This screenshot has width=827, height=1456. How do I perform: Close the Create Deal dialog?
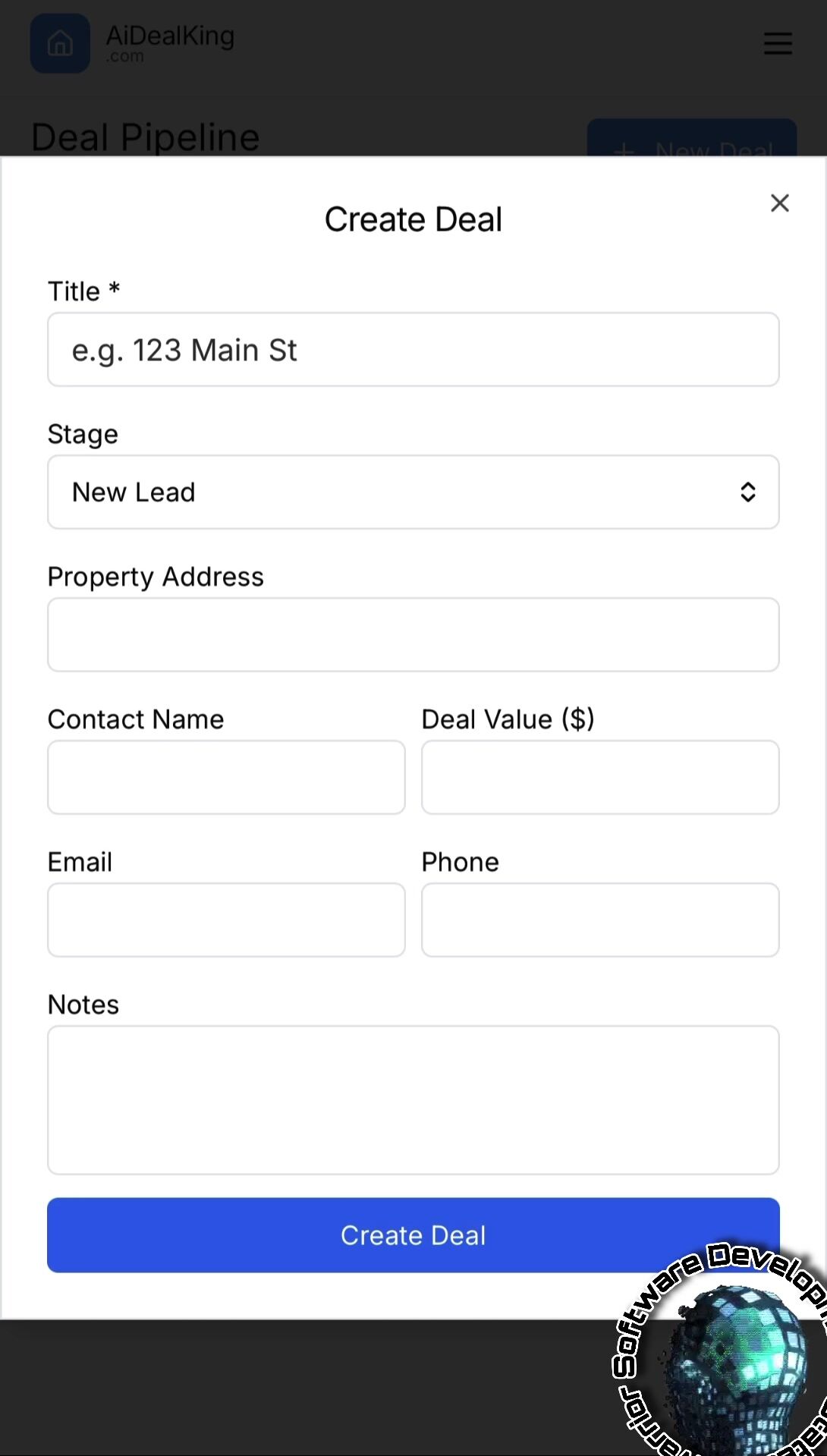coord(779,203)
